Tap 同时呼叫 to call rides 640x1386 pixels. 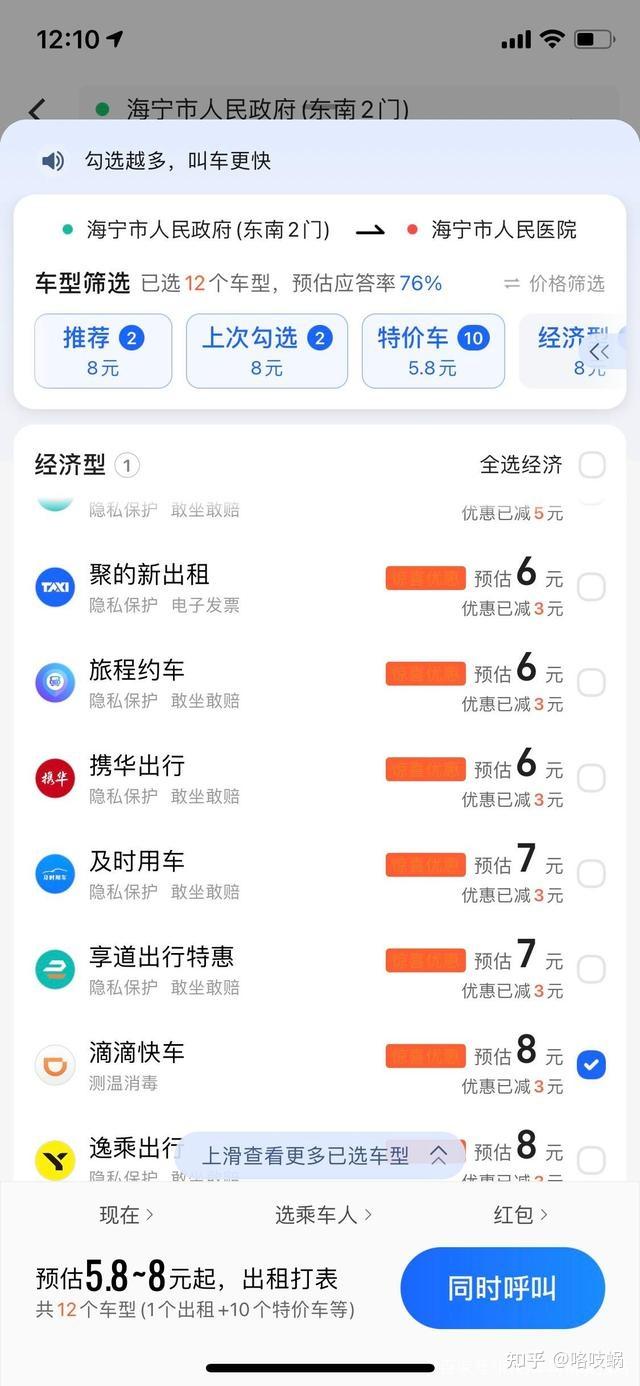click(502, 1288)
